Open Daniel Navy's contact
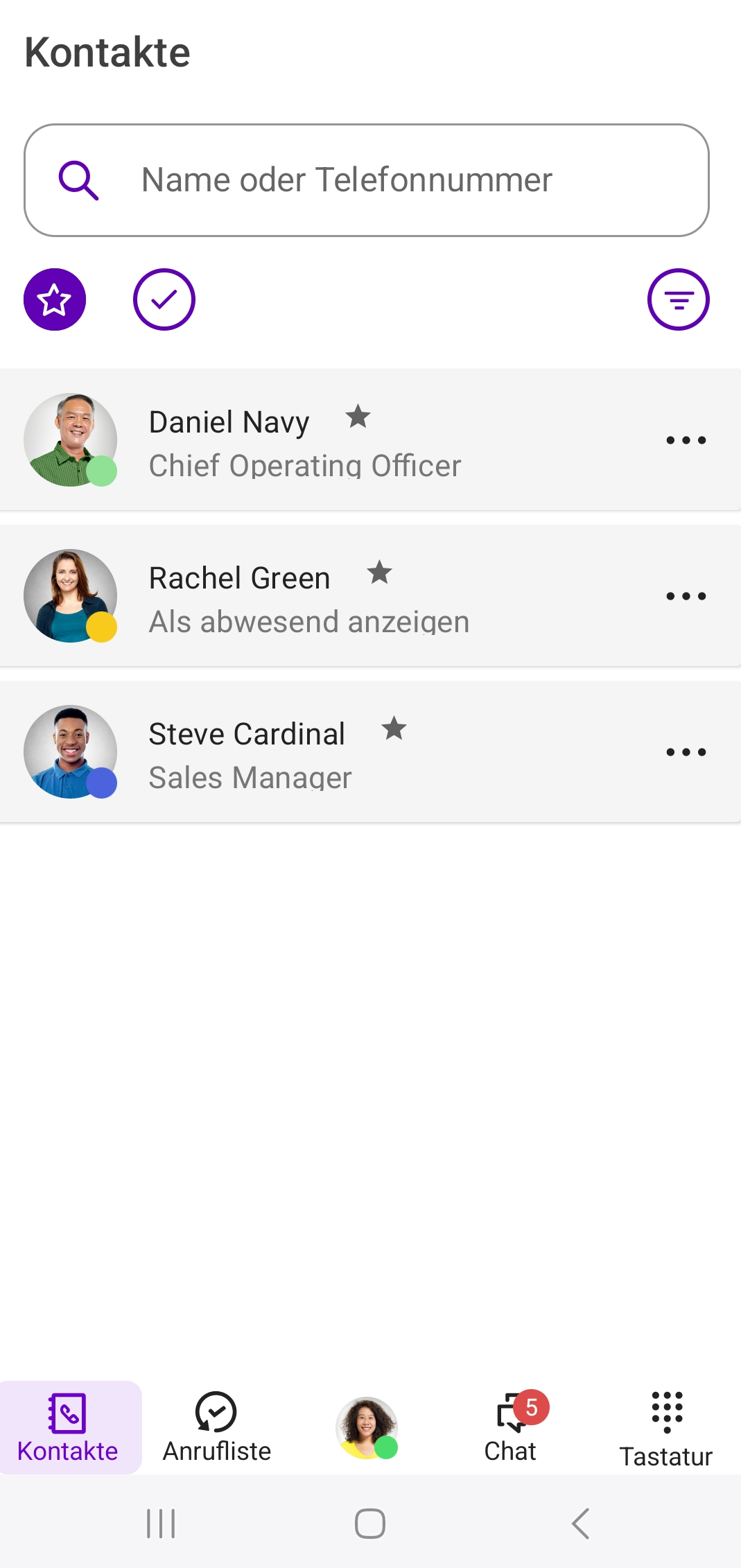The width and height of the screenshot is (741, 1568). point(305,441)
